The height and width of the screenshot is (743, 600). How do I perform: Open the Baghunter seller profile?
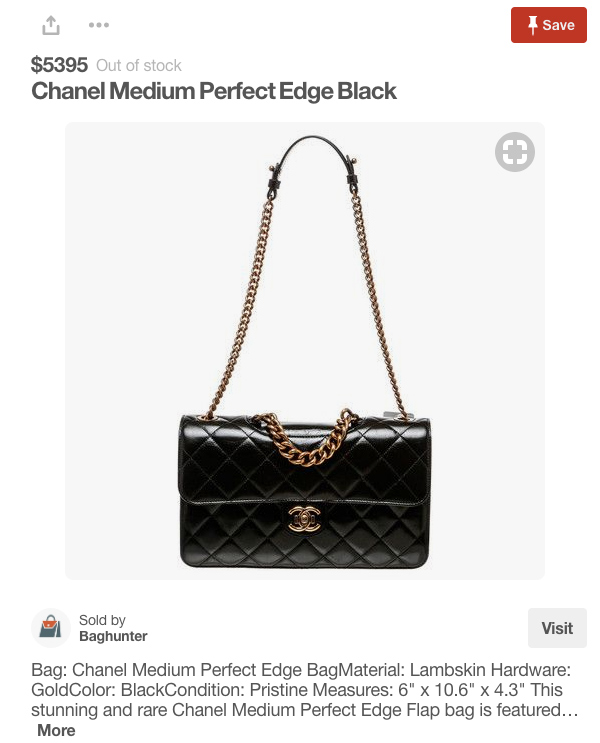[113, 636]
